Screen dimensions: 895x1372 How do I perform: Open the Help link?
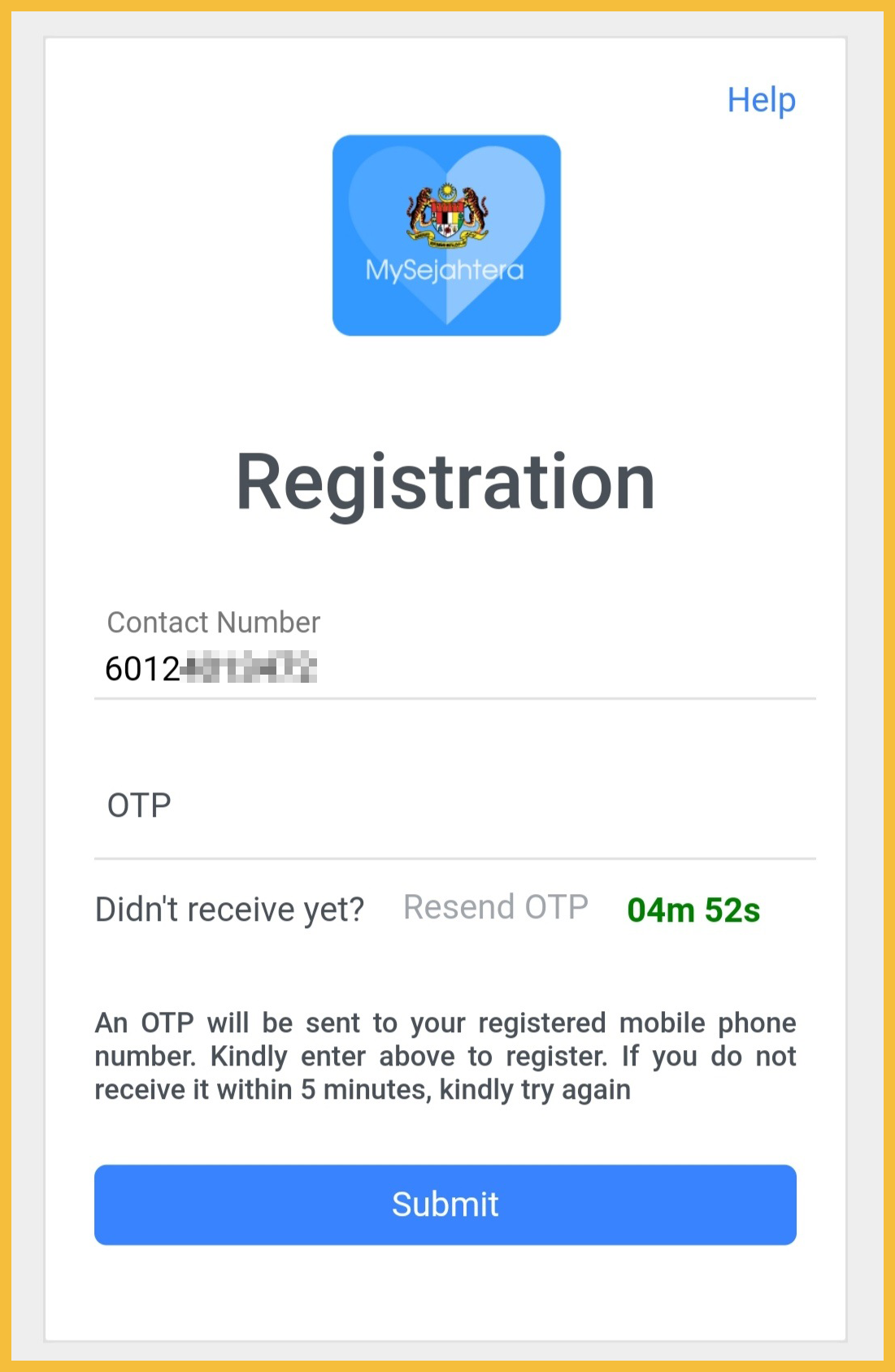761,101
